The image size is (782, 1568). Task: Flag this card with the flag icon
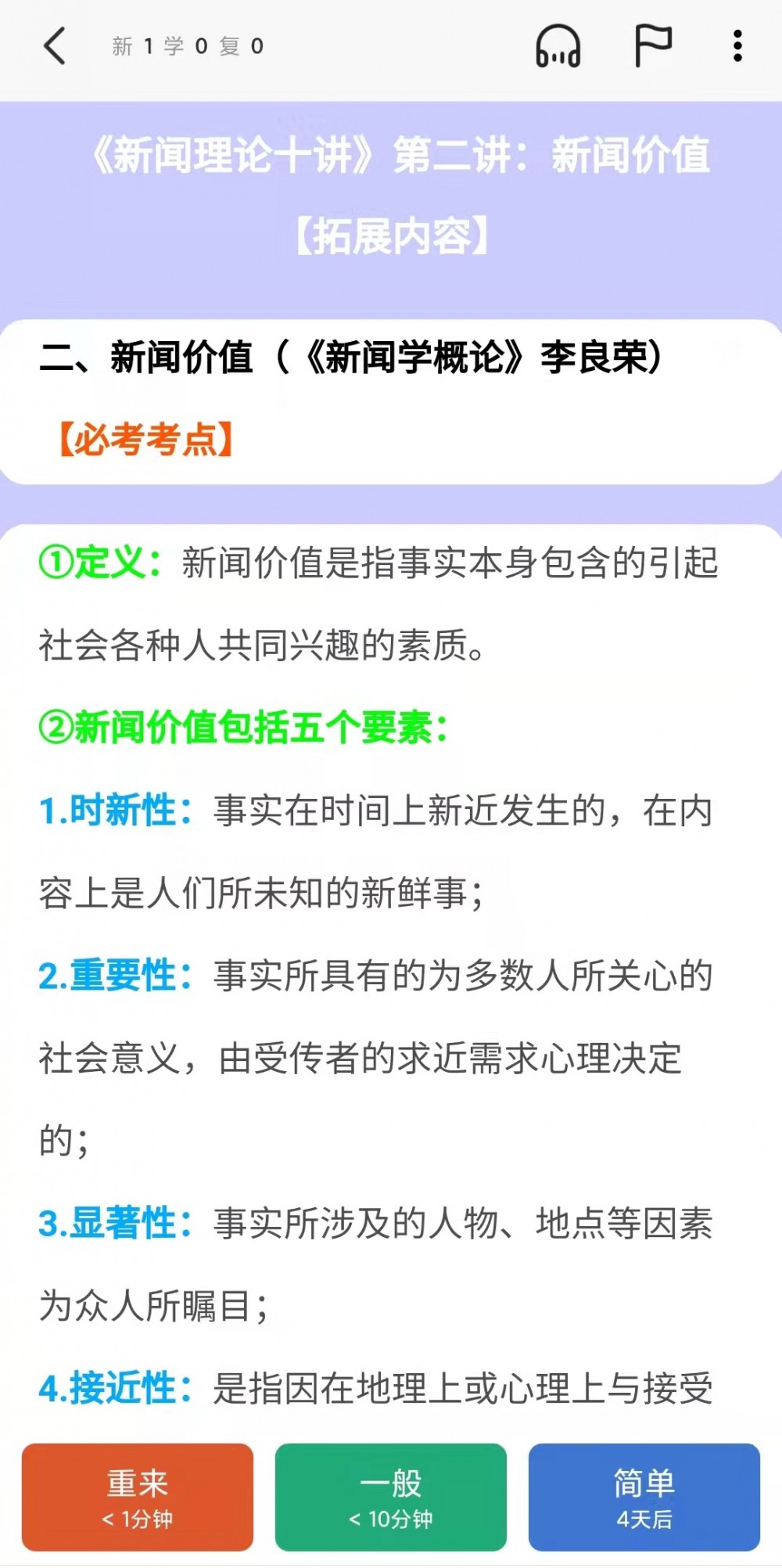652,46
